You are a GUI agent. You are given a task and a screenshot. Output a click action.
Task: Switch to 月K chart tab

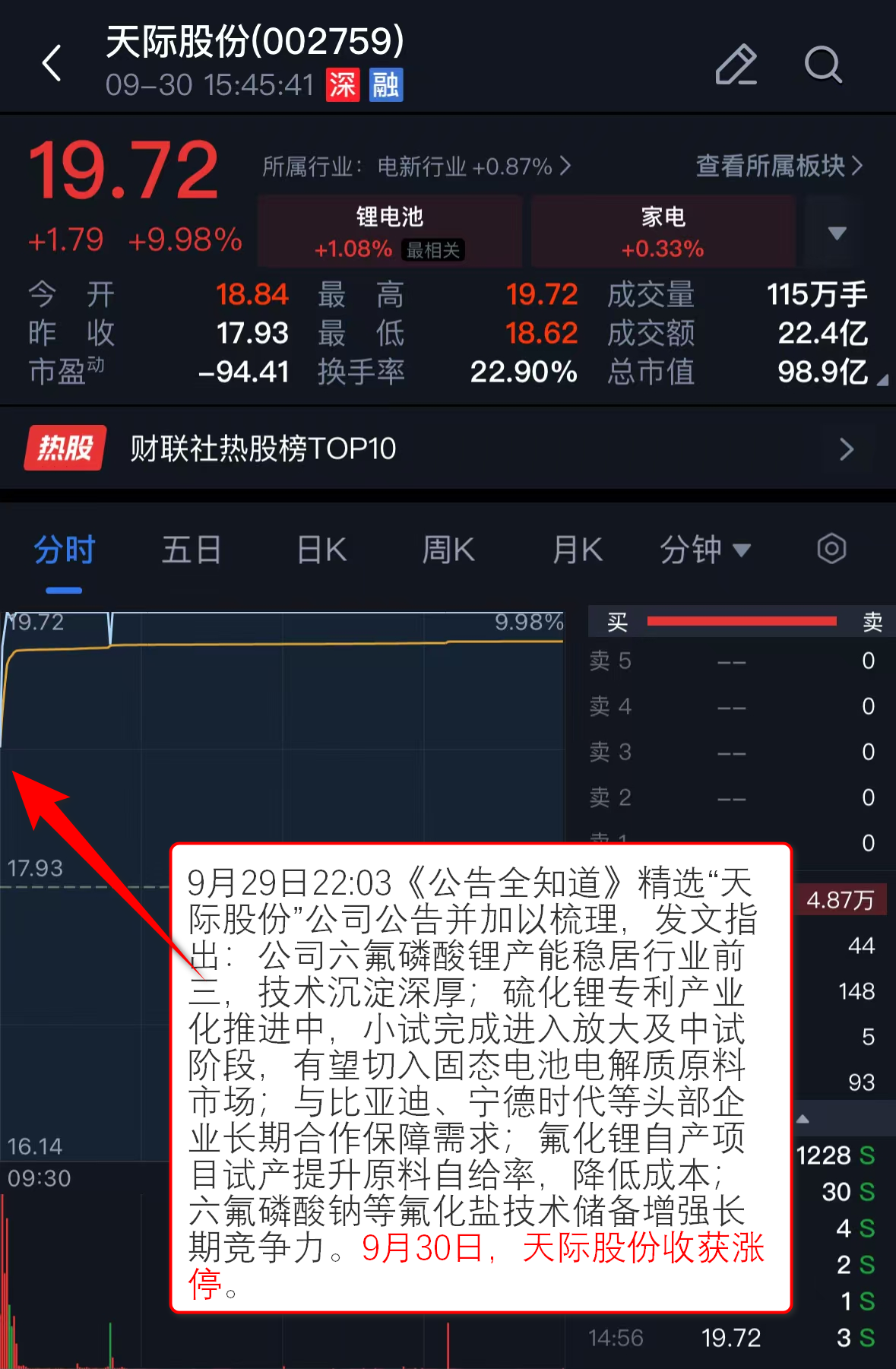pyautogui.click(x=578, y=550)
